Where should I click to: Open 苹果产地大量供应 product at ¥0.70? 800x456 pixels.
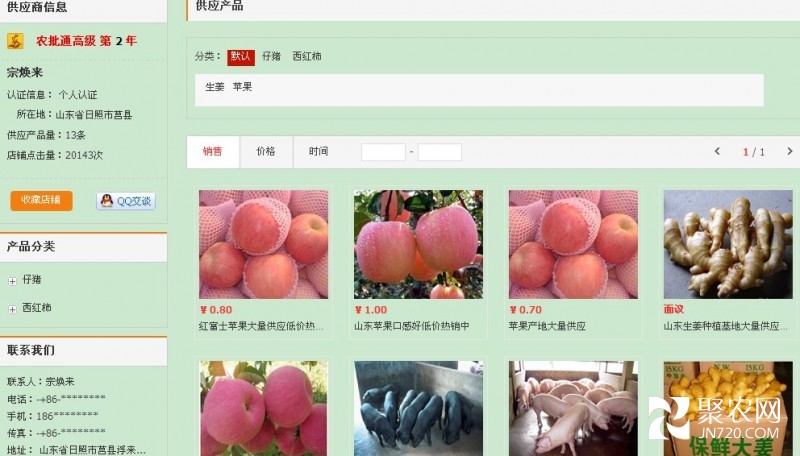coord(573,244)
